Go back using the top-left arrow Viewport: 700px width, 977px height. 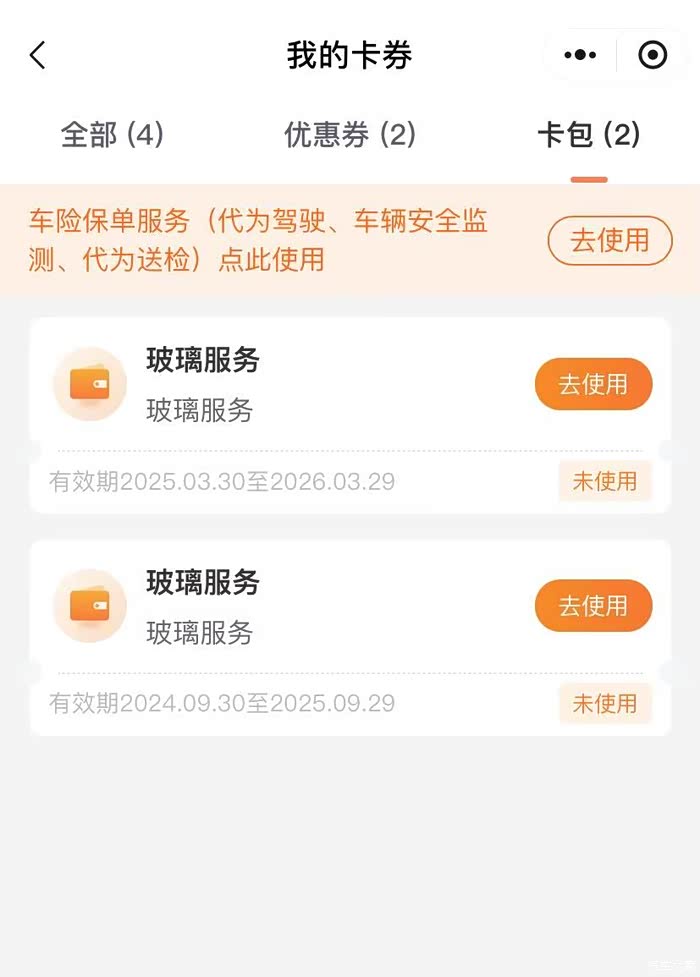38,55
